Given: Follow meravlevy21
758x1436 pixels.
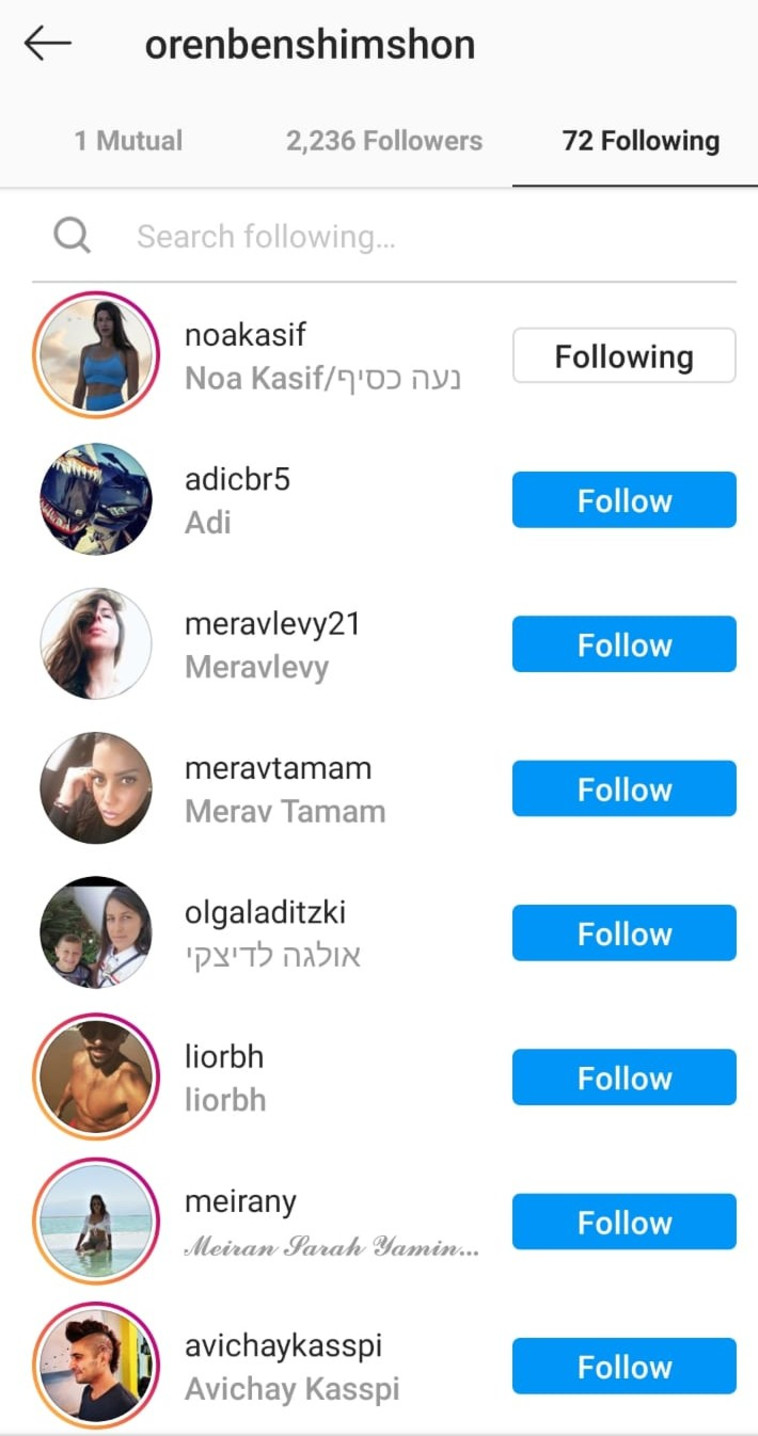Looking at the screenshot, I should point(624,644).
